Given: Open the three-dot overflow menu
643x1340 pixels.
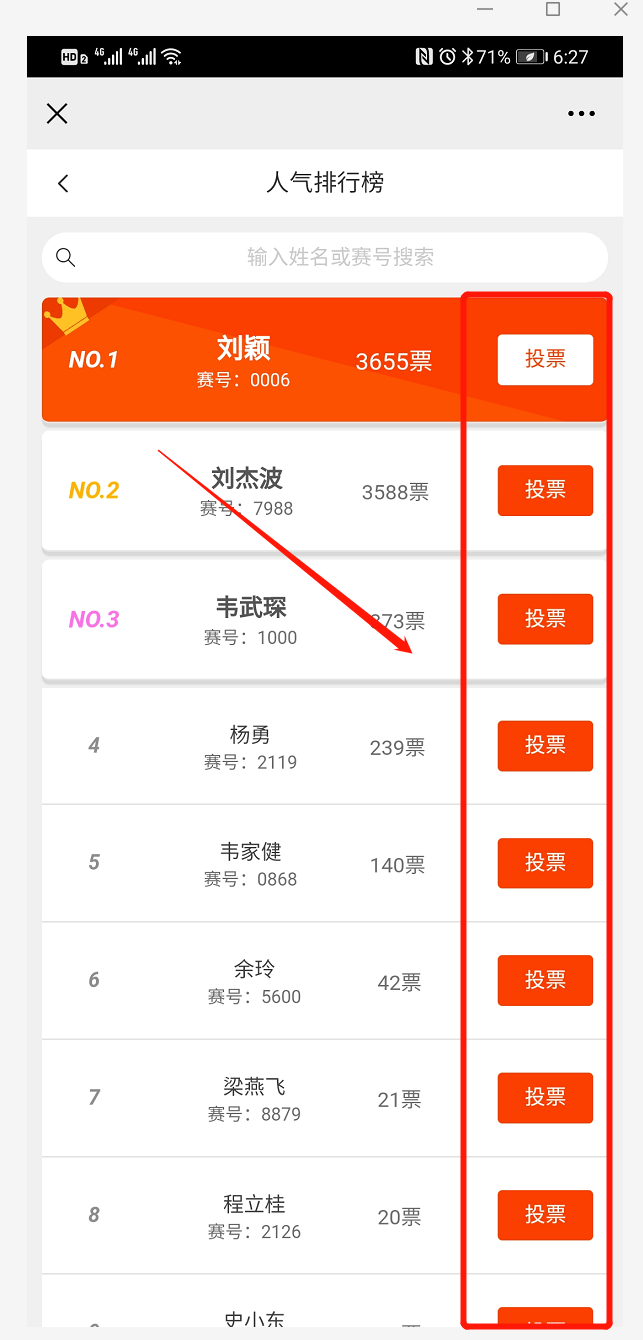Looking at the screenshot, I should [x=581, y=114].
